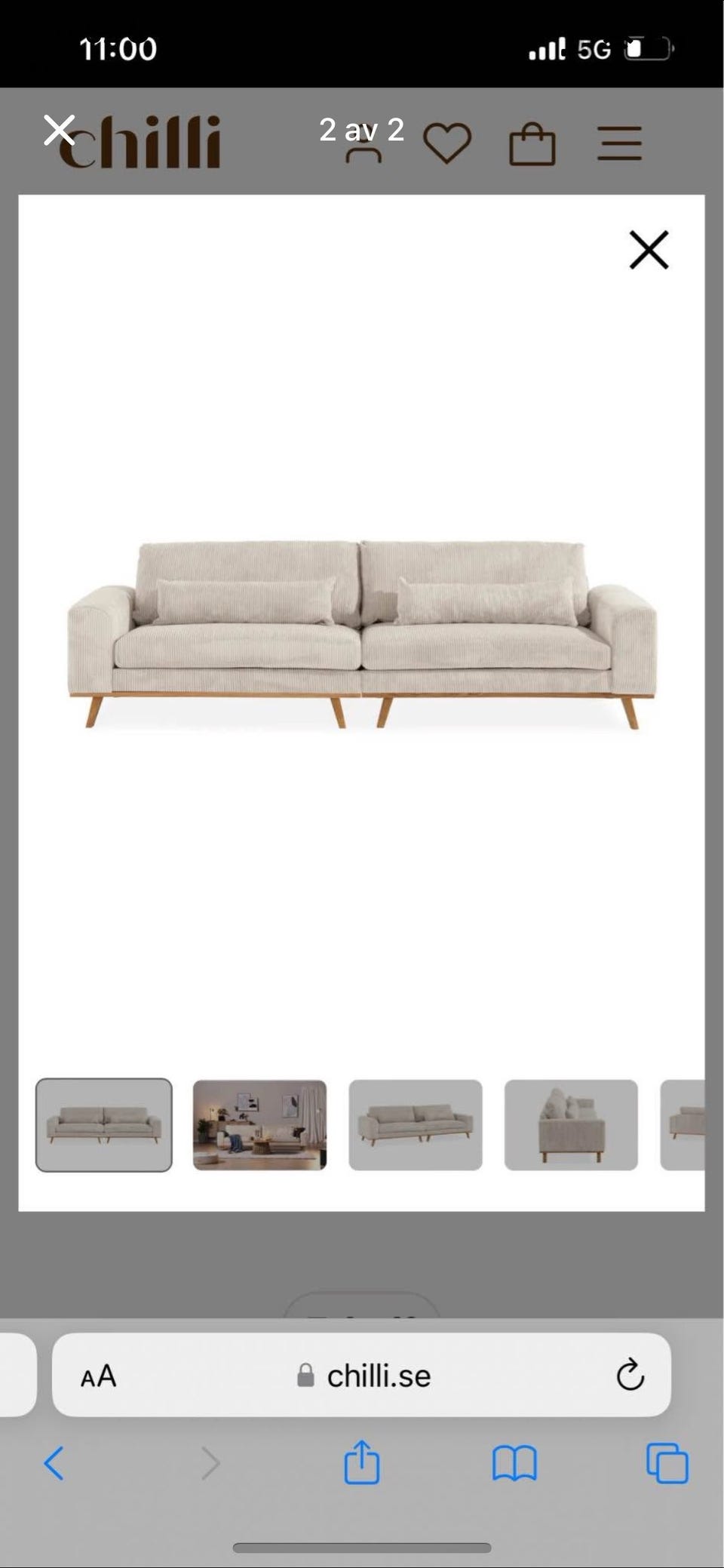Close the sofa image gallery with the black X
The image size is (724, 1568).
[649, 250]
